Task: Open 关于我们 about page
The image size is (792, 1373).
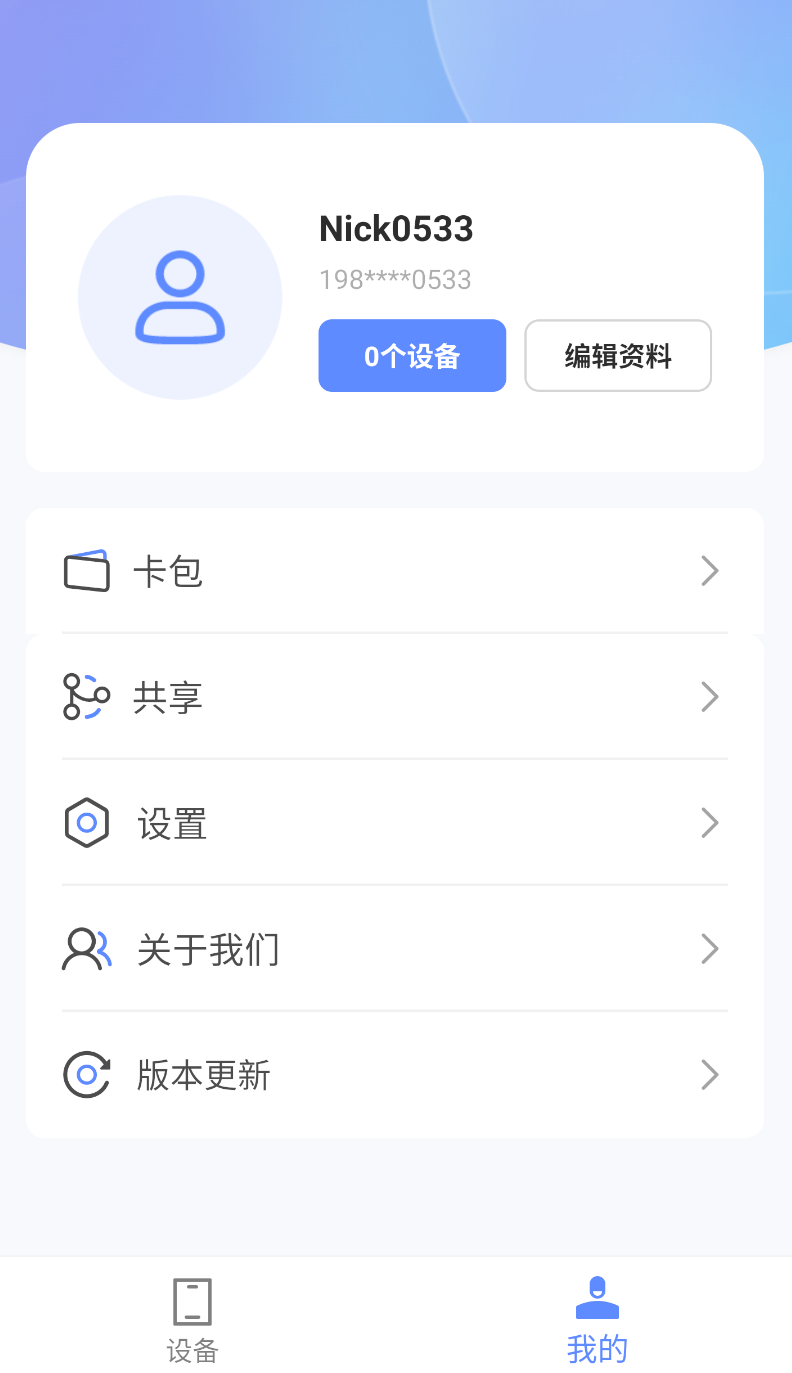Action: coord(395,949)
